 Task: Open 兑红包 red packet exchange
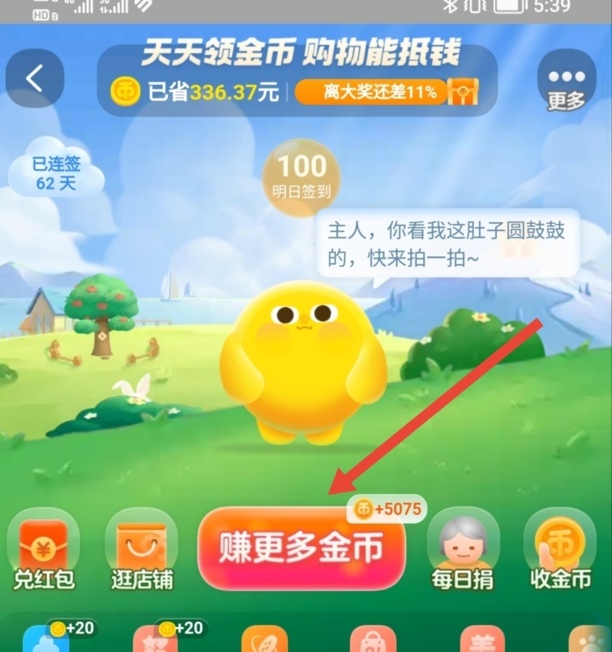43,550
